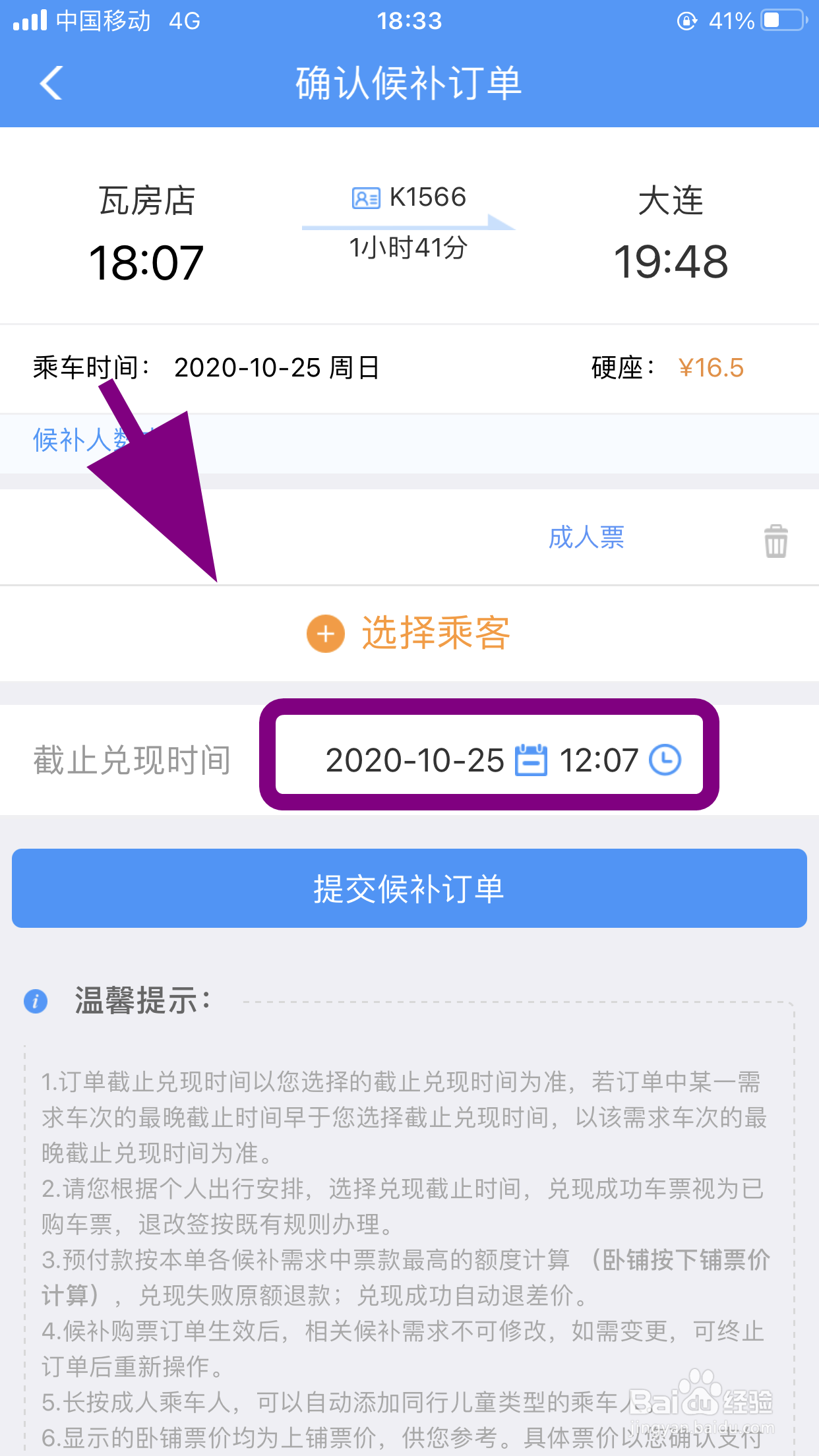
Task: Tap the cellular signal bars icon
Action: click(30, 20)
